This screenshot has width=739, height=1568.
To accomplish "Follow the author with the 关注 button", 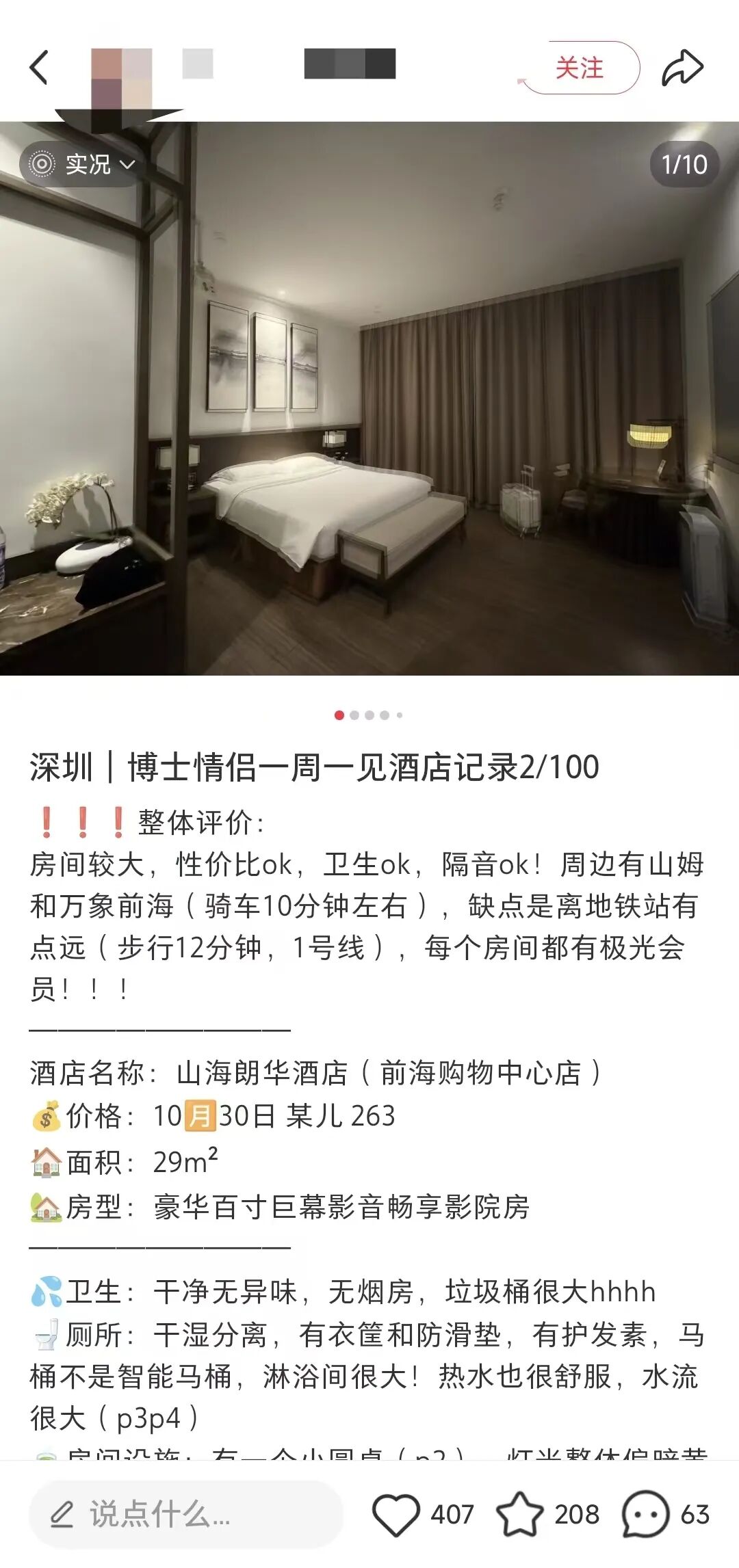I will point(580,68).
